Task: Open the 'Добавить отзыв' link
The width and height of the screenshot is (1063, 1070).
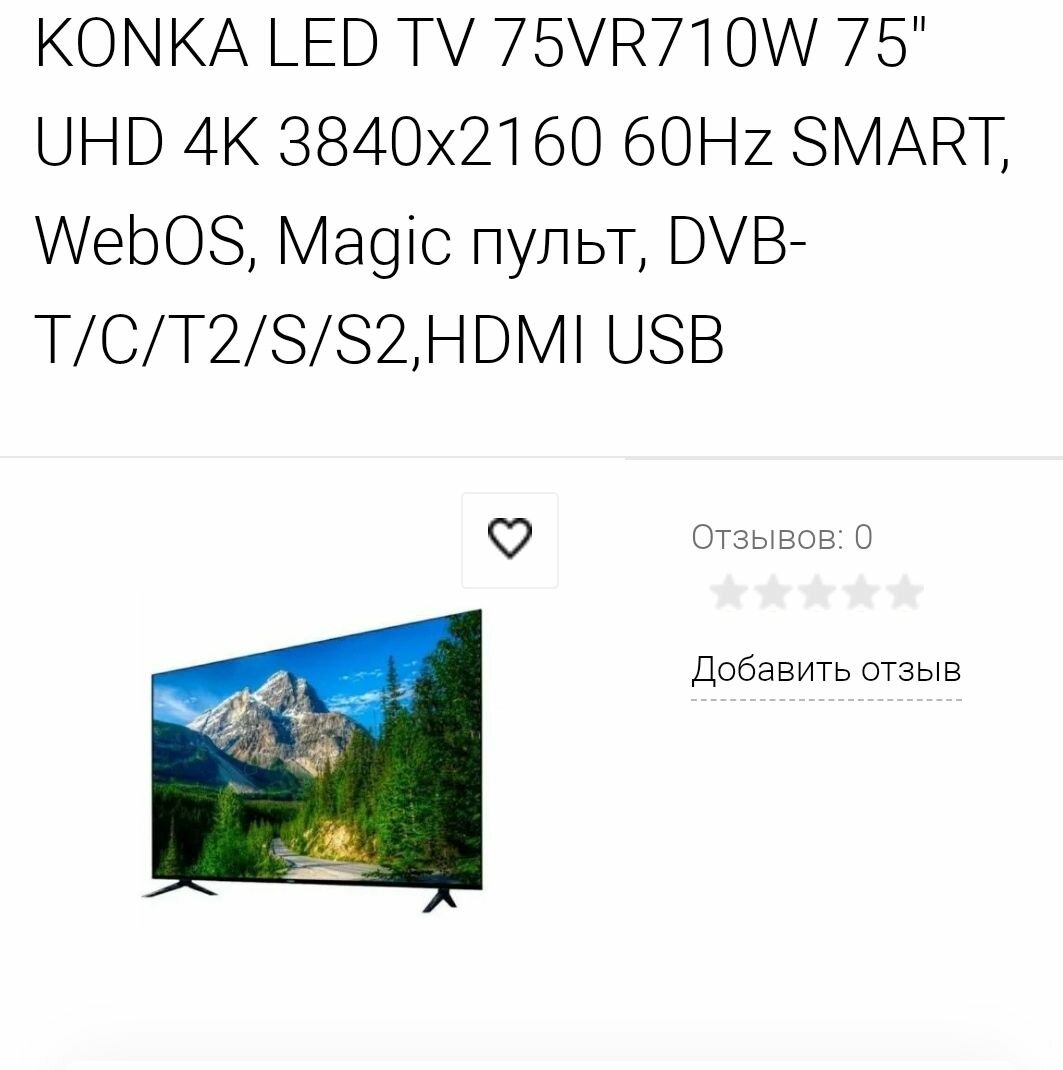Action: point(826,669)
